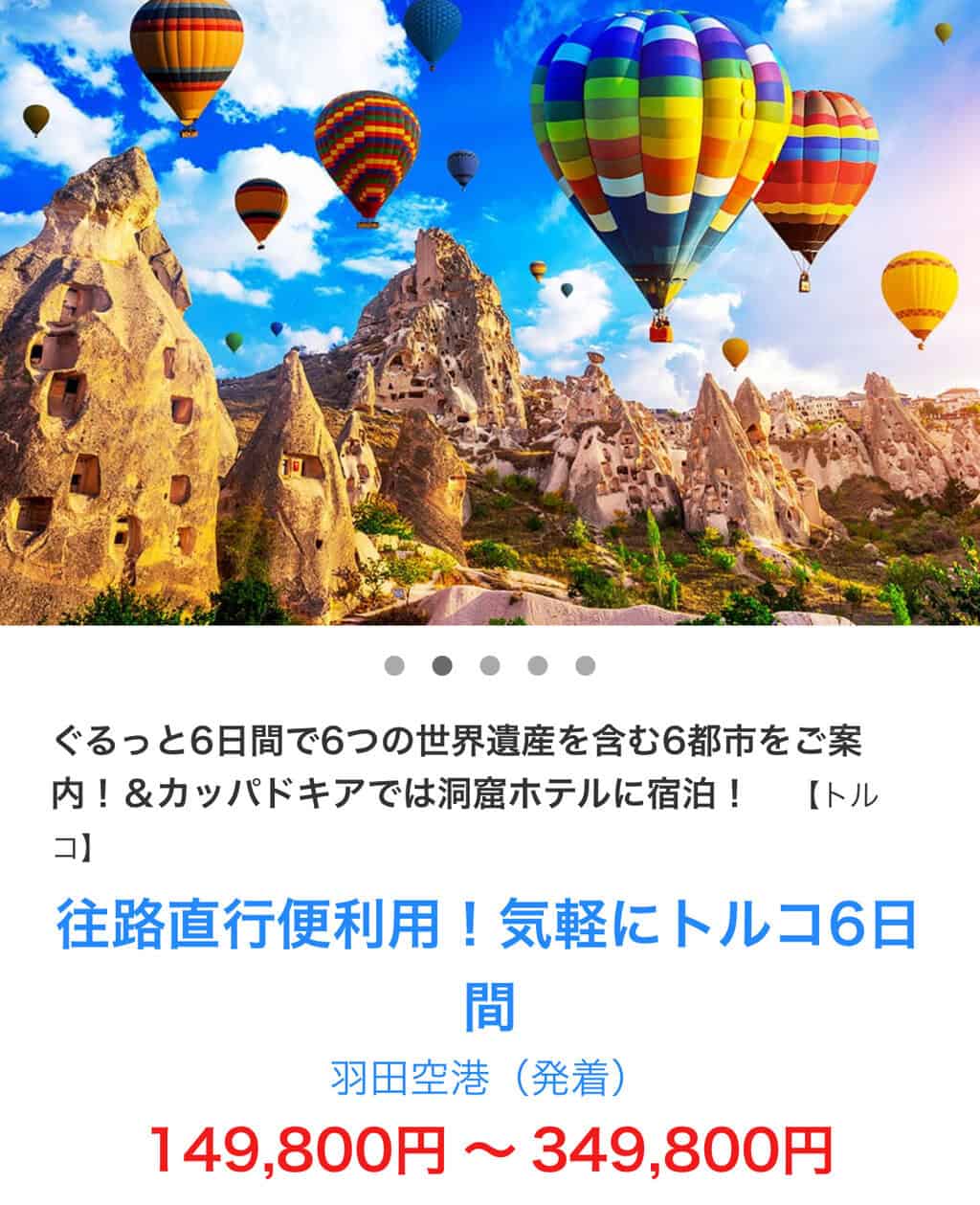
Task: Jump to the first carousel slide dot
Action: 394,666
